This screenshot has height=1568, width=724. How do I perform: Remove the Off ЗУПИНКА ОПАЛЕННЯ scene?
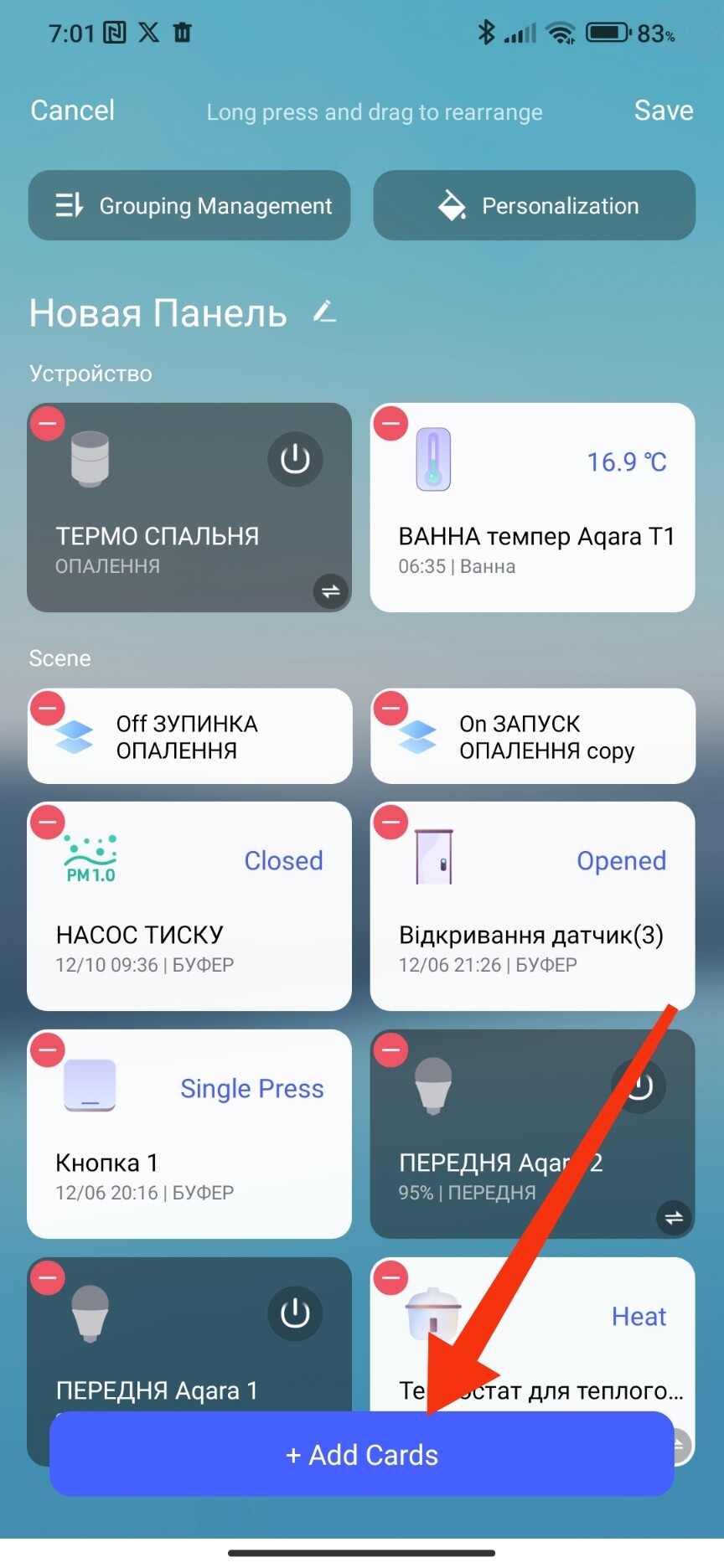pos(48,709)
